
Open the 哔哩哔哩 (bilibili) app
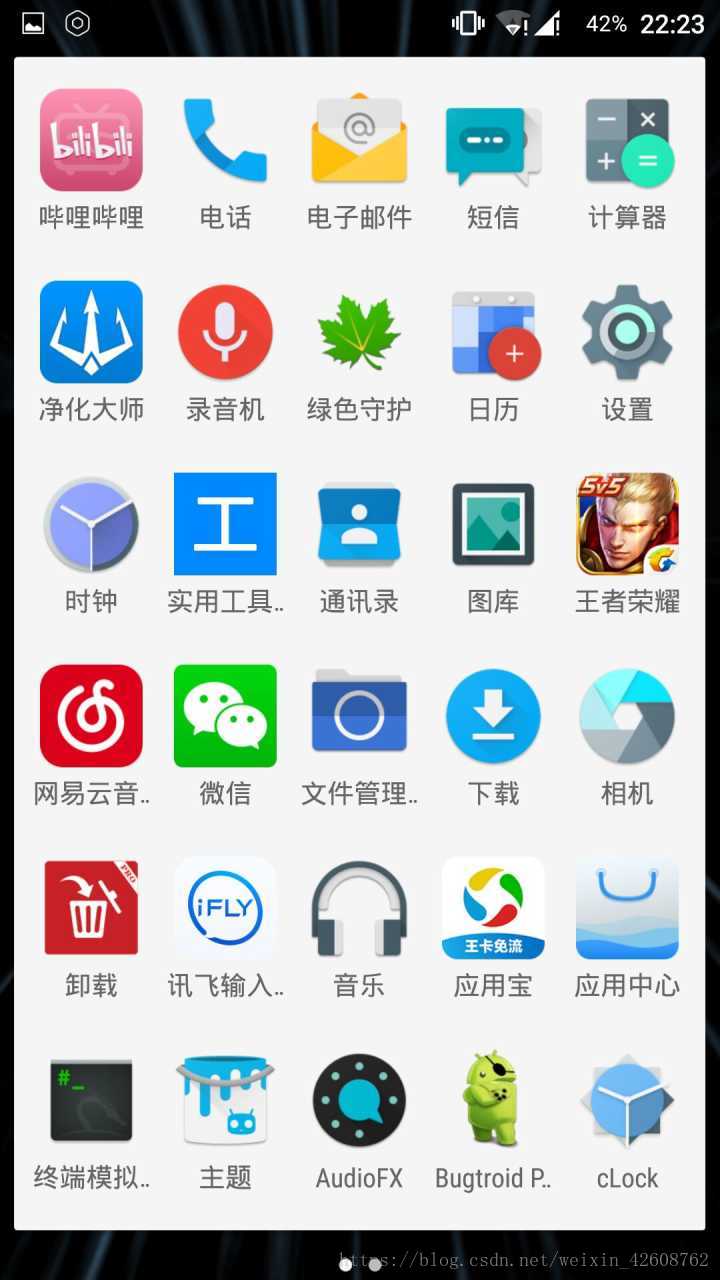pos(91,140)
